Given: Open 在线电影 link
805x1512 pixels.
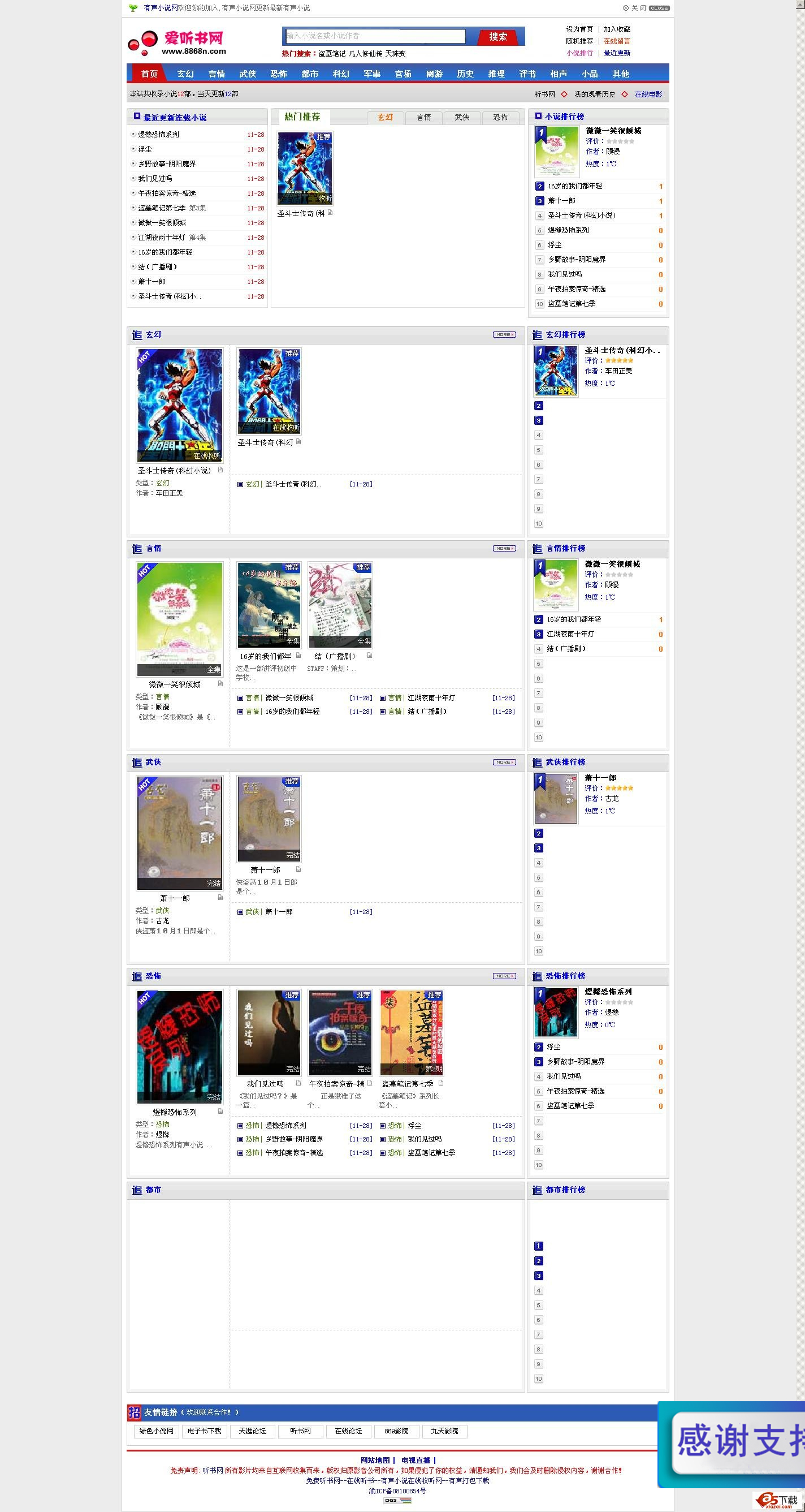Looking at the screenshot, I should click(648, 94).
